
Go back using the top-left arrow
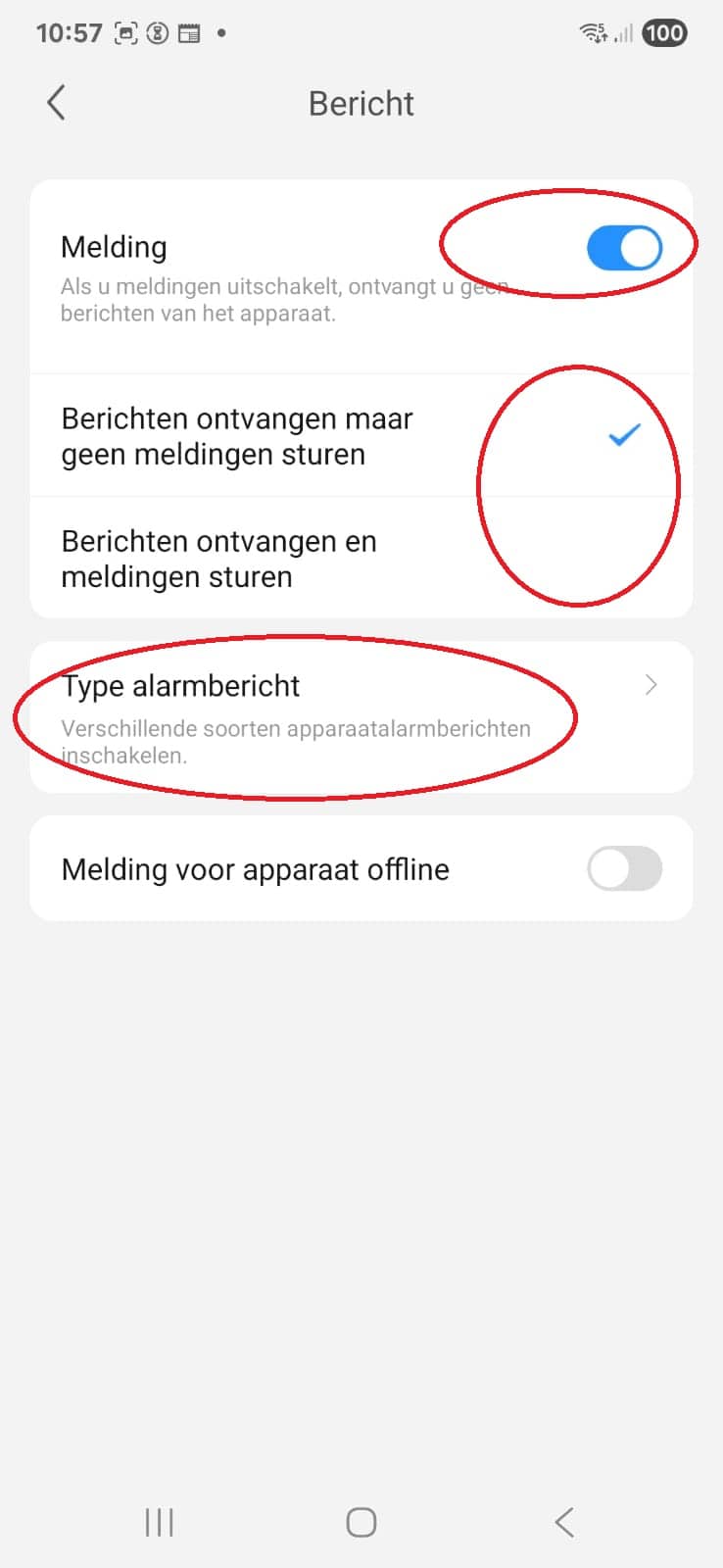[56, 103]
